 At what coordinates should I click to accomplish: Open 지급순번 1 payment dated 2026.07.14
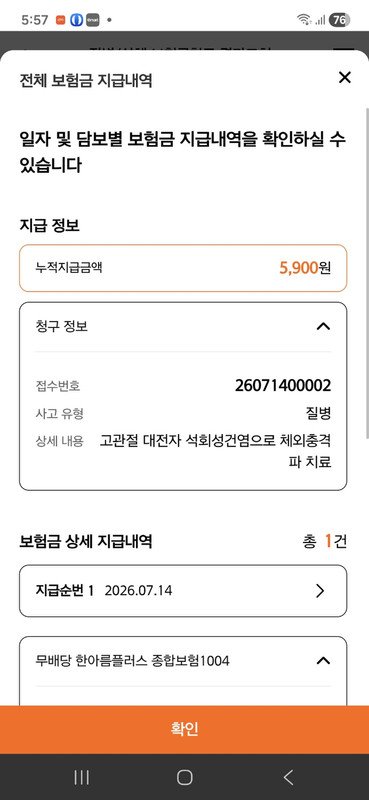[x=183, y=591]
